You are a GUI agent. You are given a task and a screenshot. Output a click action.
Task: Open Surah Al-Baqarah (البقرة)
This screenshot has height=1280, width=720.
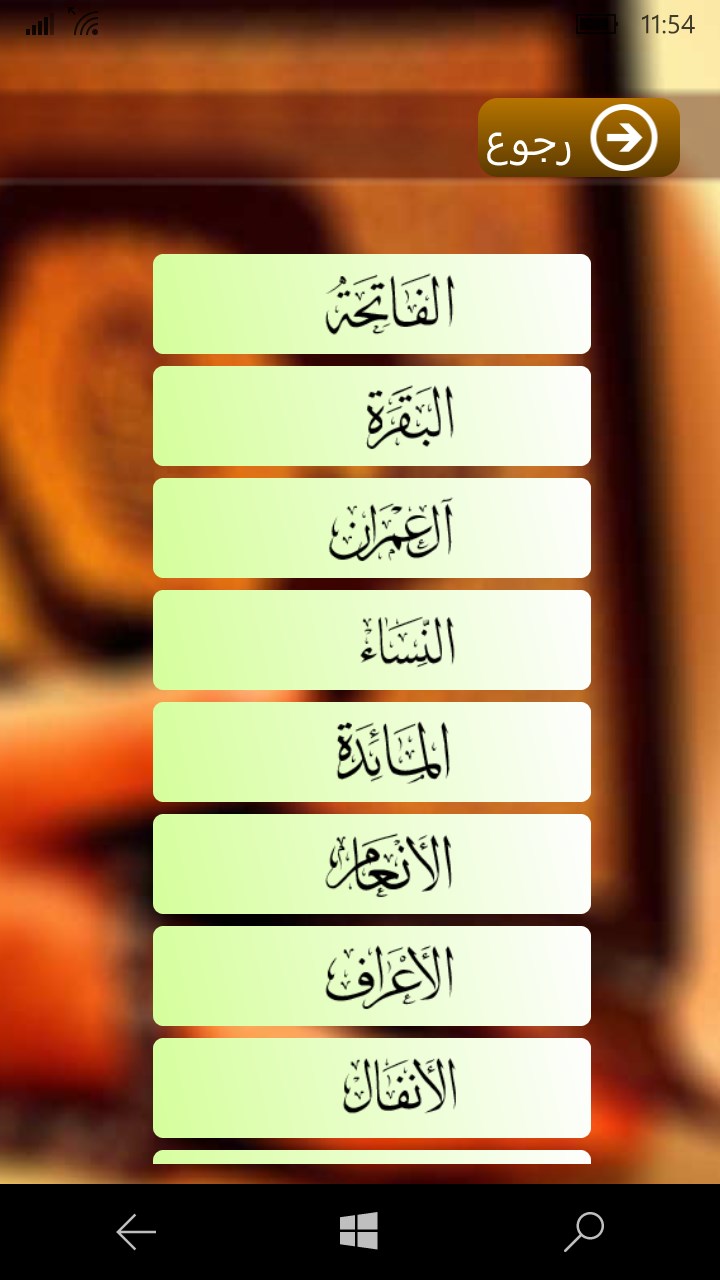[371, 416]
